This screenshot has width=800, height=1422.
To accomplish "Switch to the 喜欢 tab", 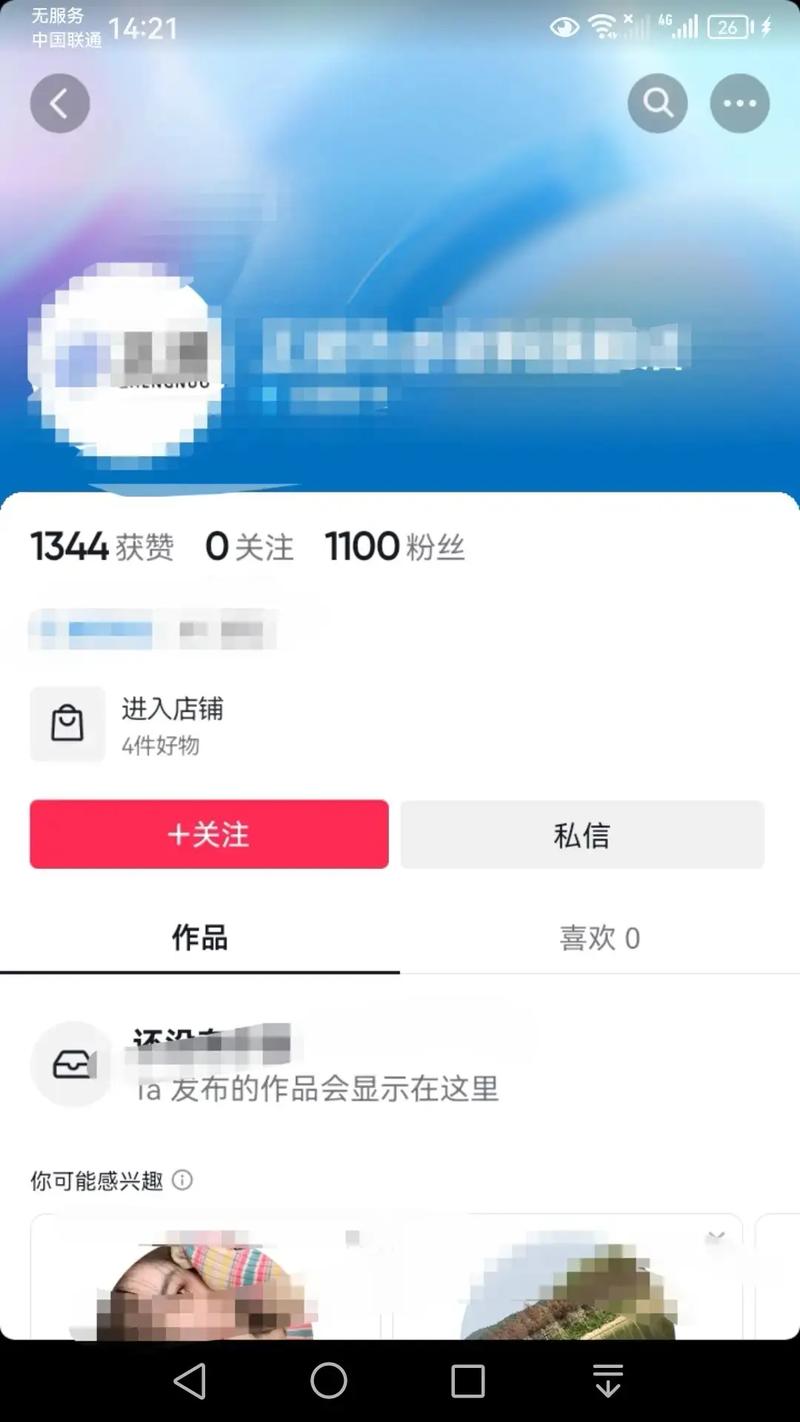I will [x=600, y=938].
